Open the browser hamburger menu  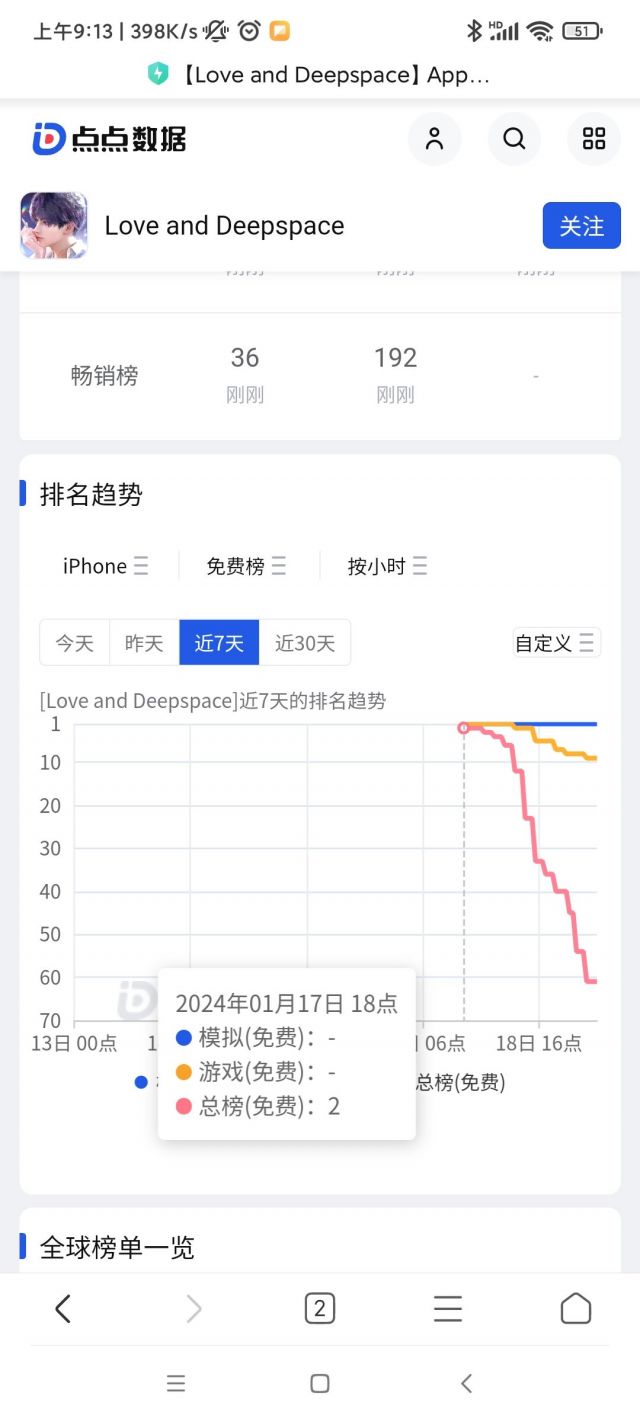pyautogui.click(x=448, y=1308)
